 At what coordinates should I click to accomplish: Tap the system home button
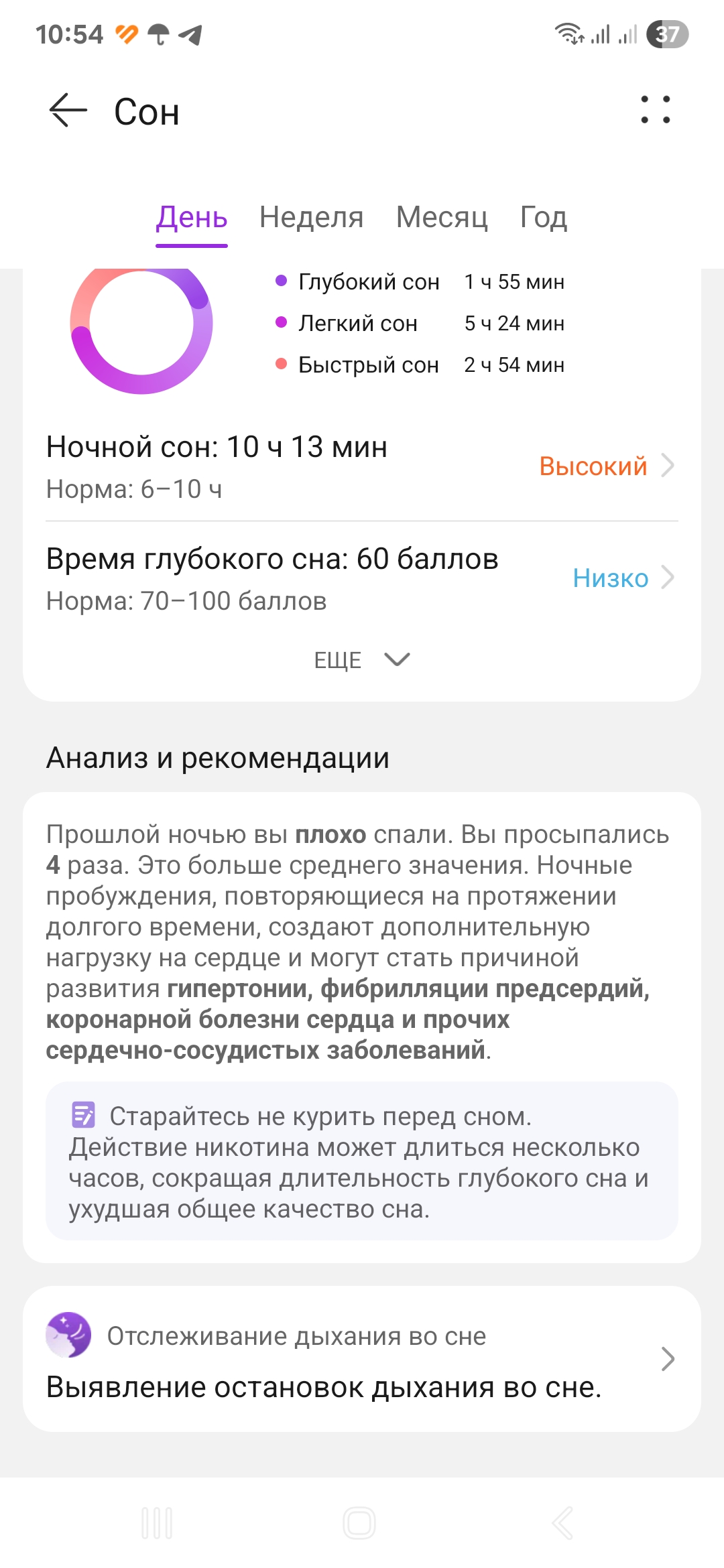[x=359, y=1523]
